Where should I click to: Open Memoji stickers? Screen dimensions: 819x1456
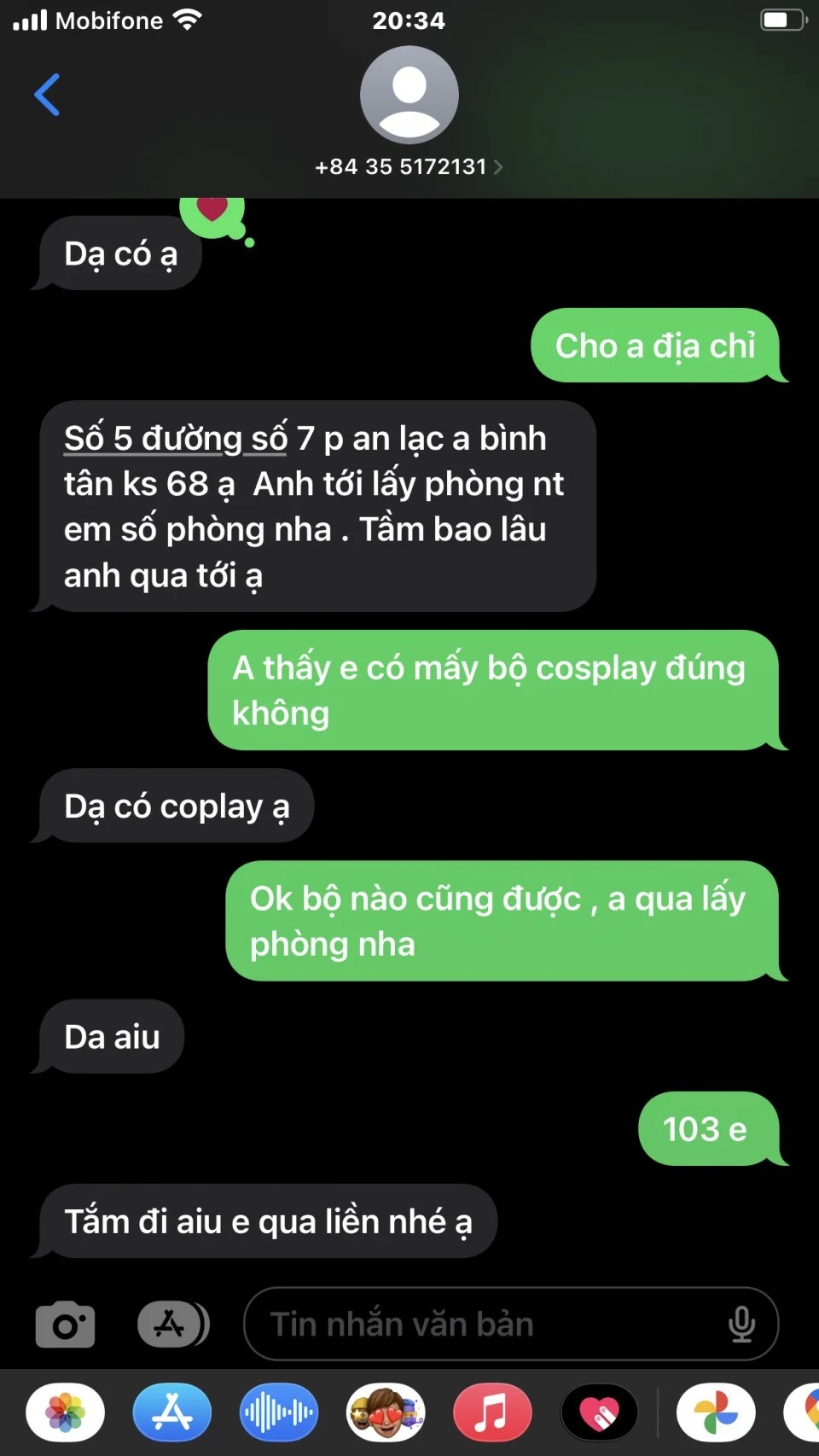coord(386,1413)
